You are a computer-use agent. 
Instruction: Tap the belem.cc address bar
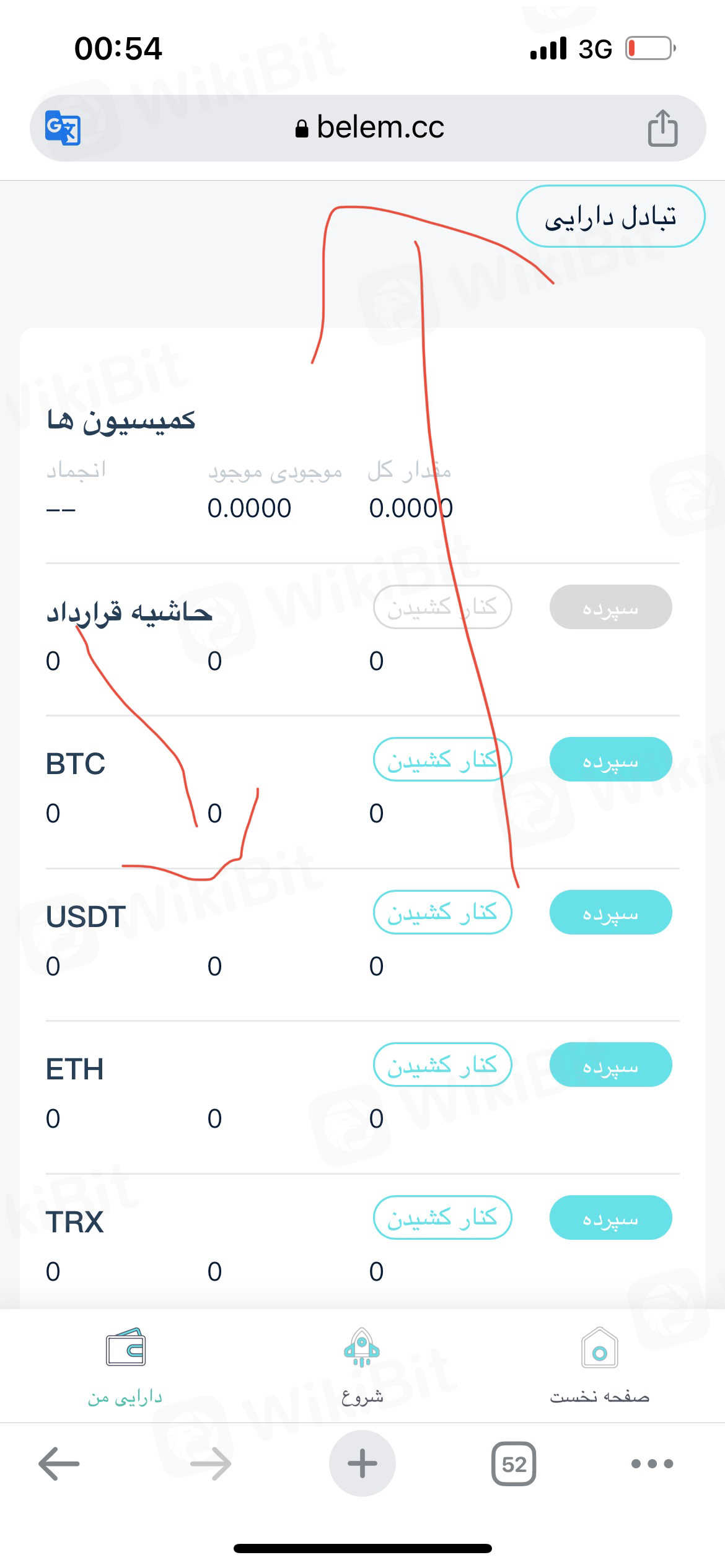tap(369, 128)
